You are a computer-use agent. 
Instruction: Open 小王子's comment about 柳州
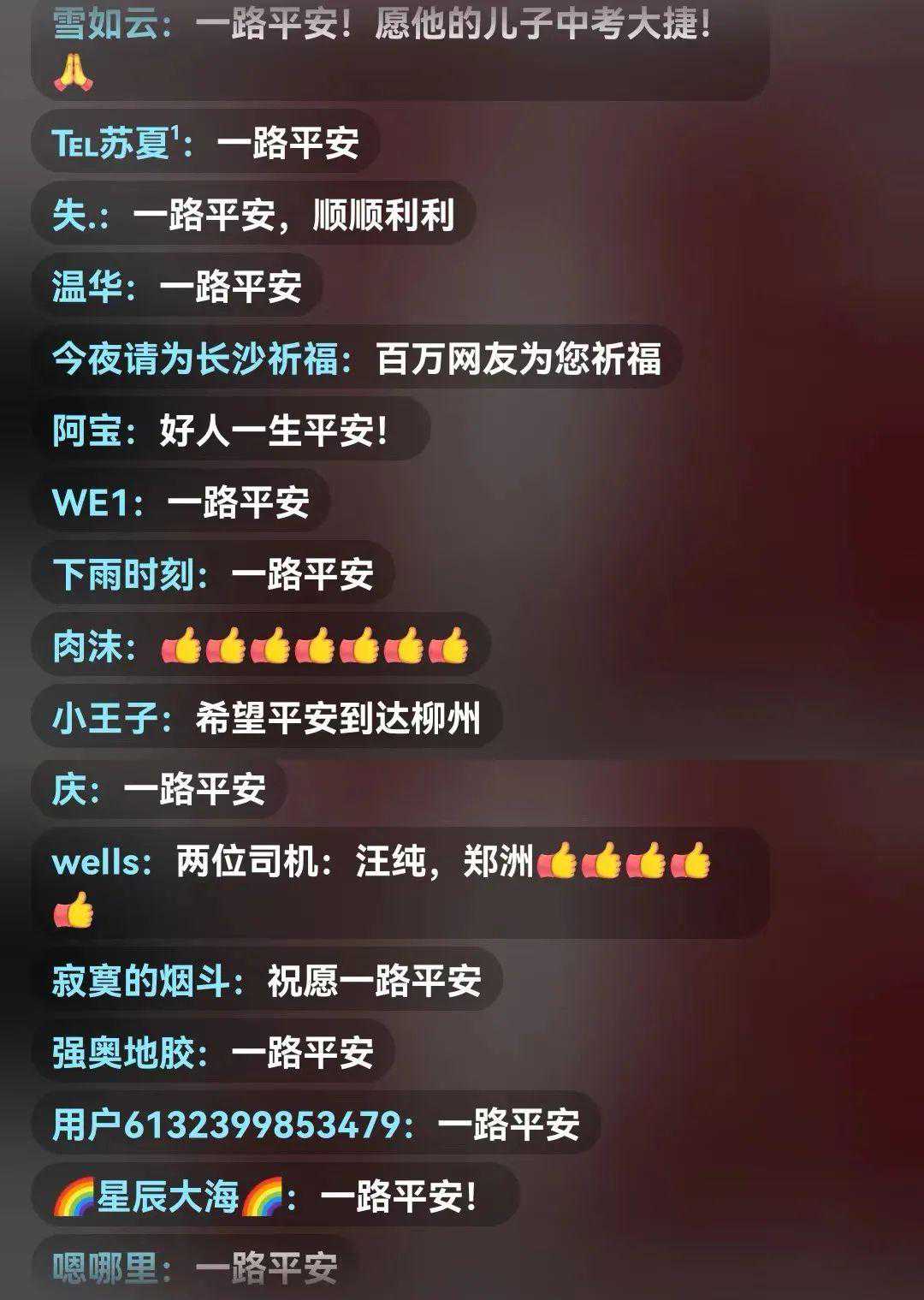266,717
